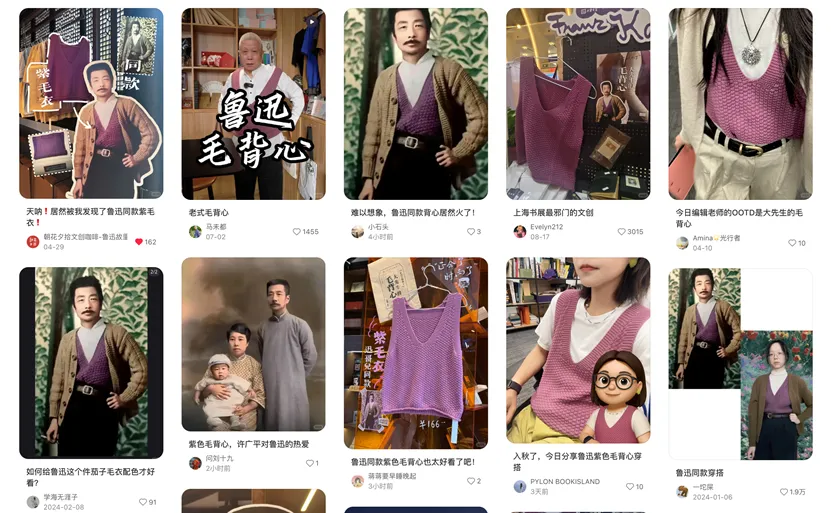The image size is (831, 513).
Task: Like Evelyn212's post with 3015 likes
Action: (x=622, y=232)
